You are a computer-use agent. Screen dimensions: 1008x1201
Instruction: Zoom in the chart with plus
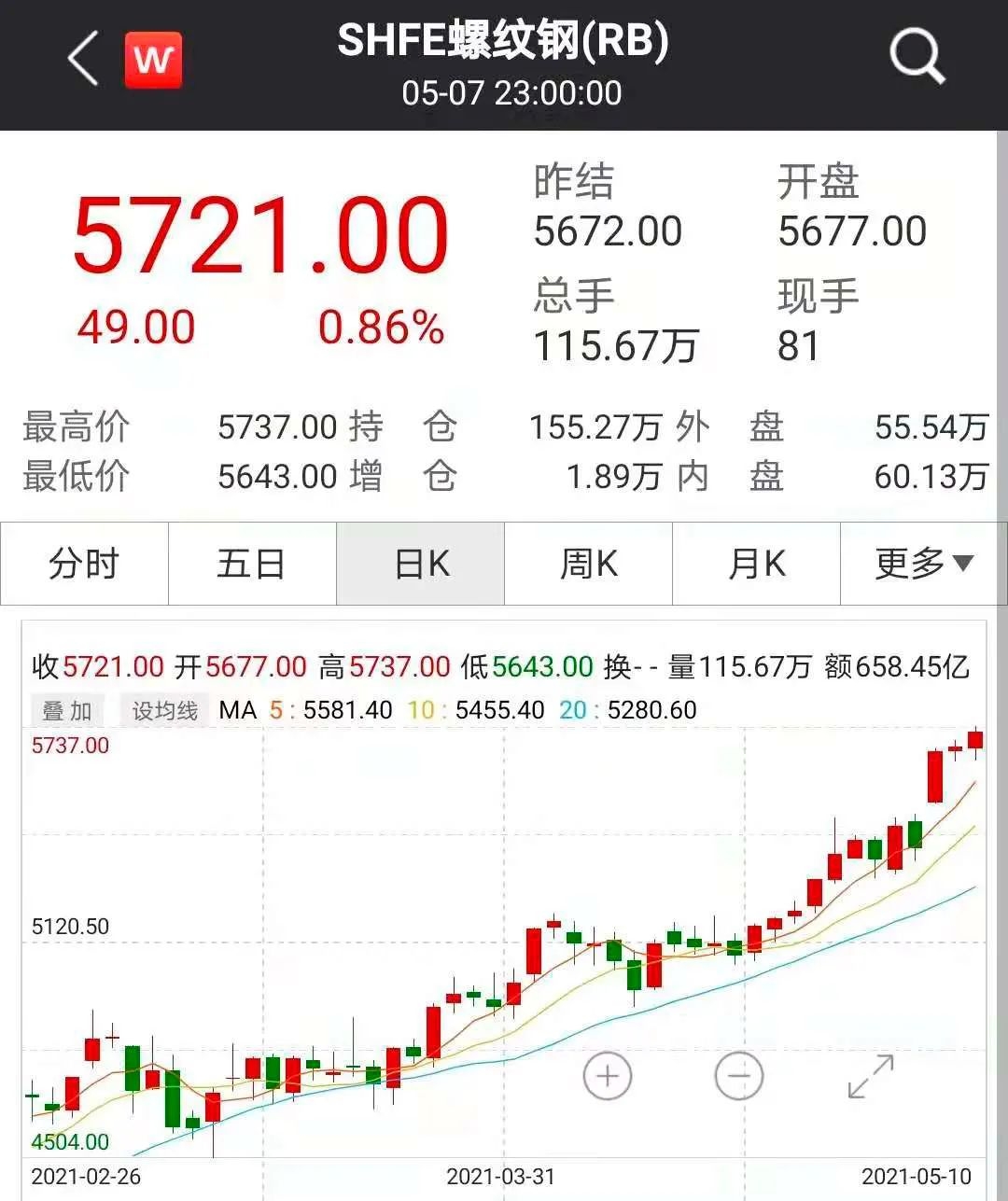tap(608, 1076)
